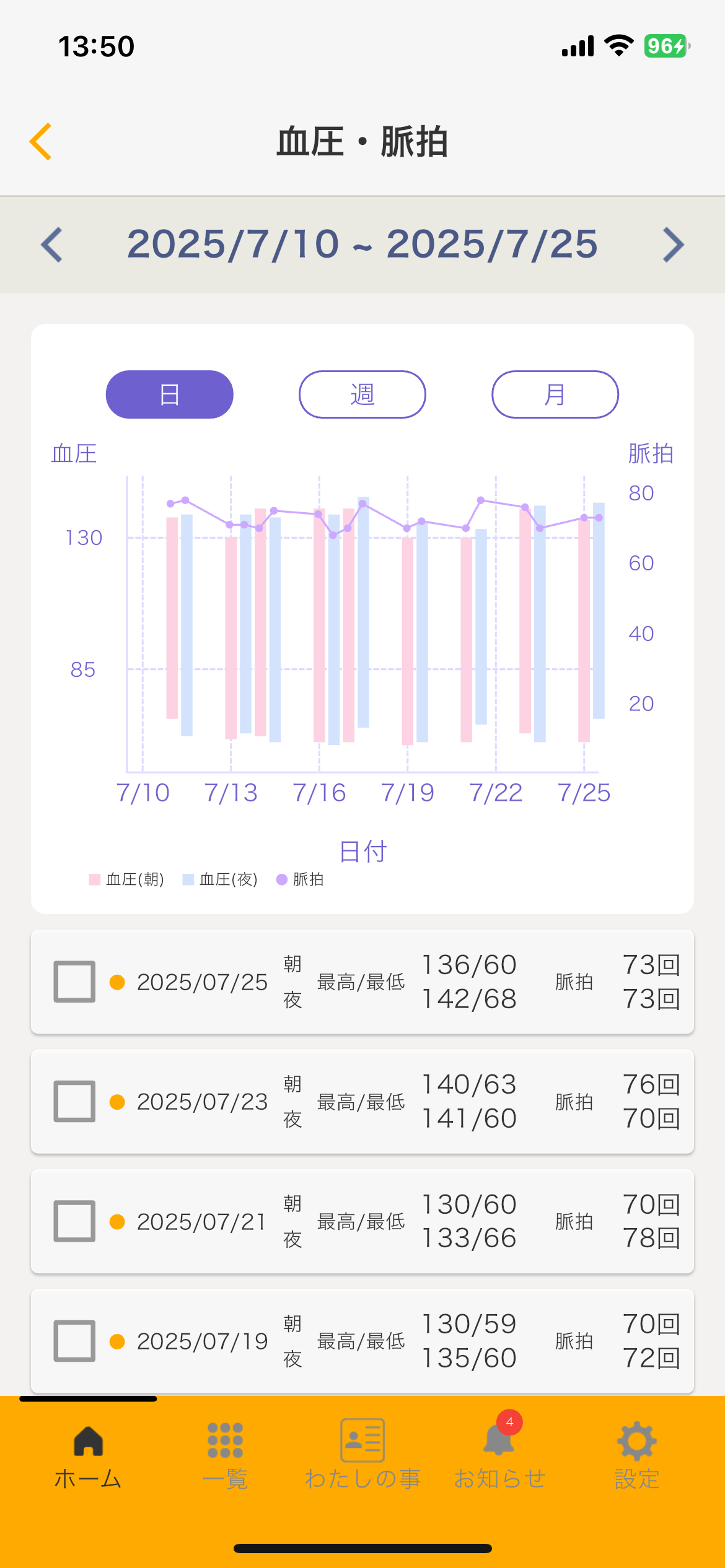Image resolution: width=725 pixels, height=1568 pixels.
Task: Select the 日 daily view button
Action: point(169,394)
